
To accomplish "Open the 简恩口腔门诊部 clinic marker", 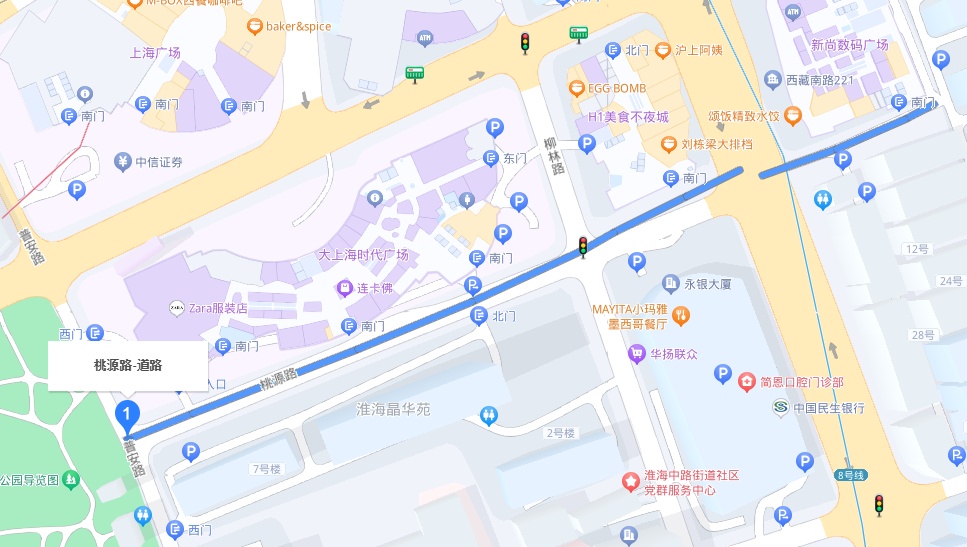I will pyautogui.click(x=747, y=382).
